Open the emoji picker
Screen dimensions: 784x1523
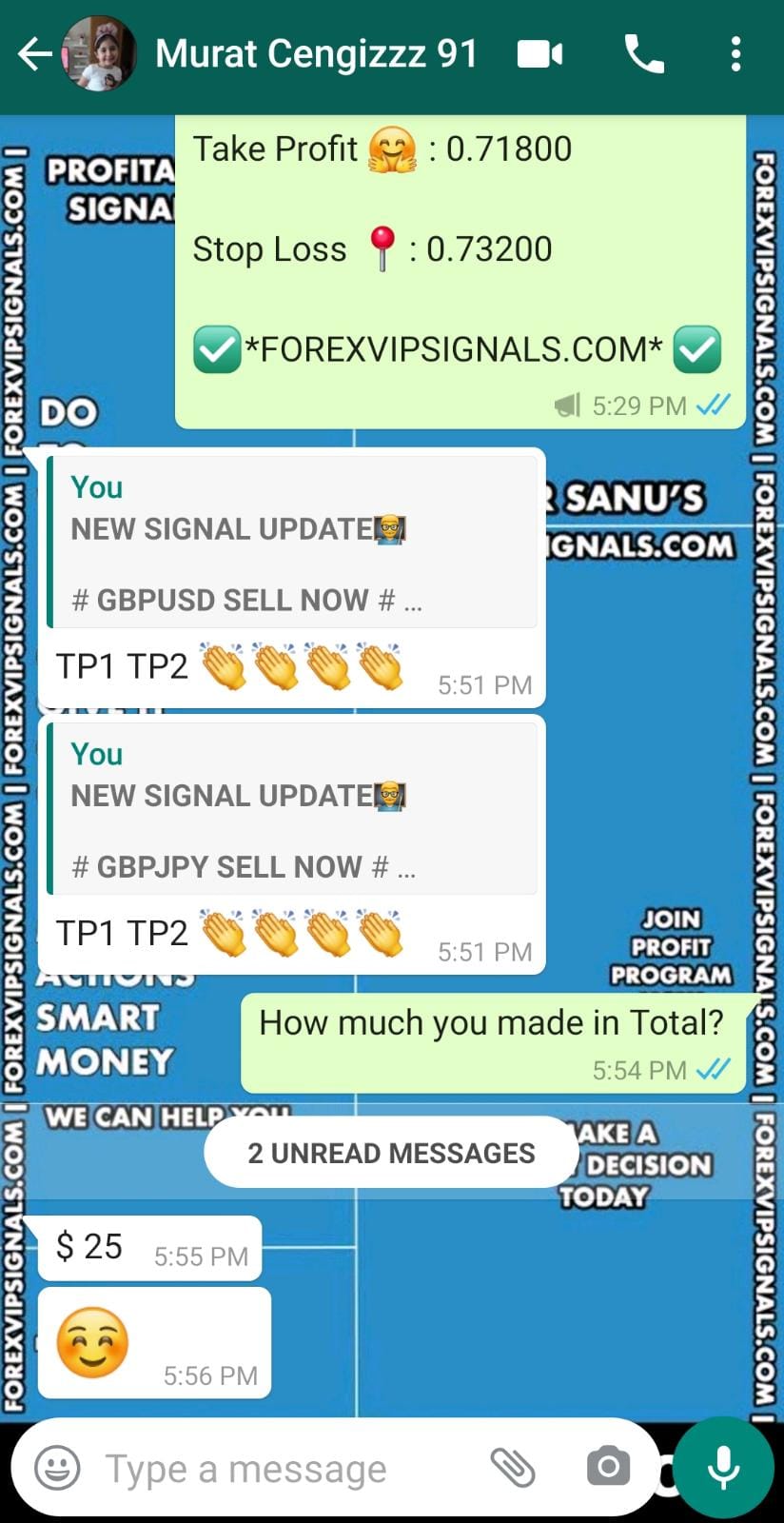[57, 1468]
